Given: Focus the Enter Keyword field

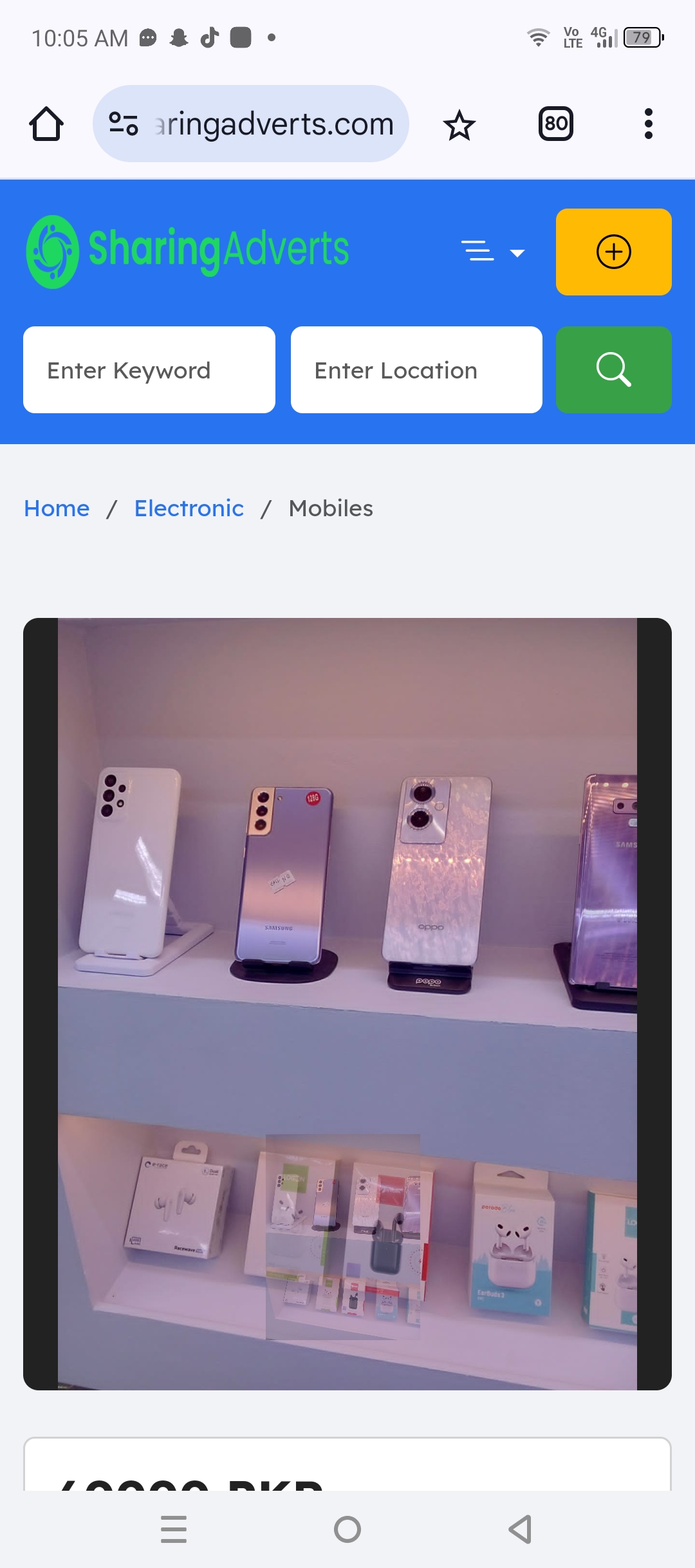Looking at the screenshot, I should coord(149,370).
